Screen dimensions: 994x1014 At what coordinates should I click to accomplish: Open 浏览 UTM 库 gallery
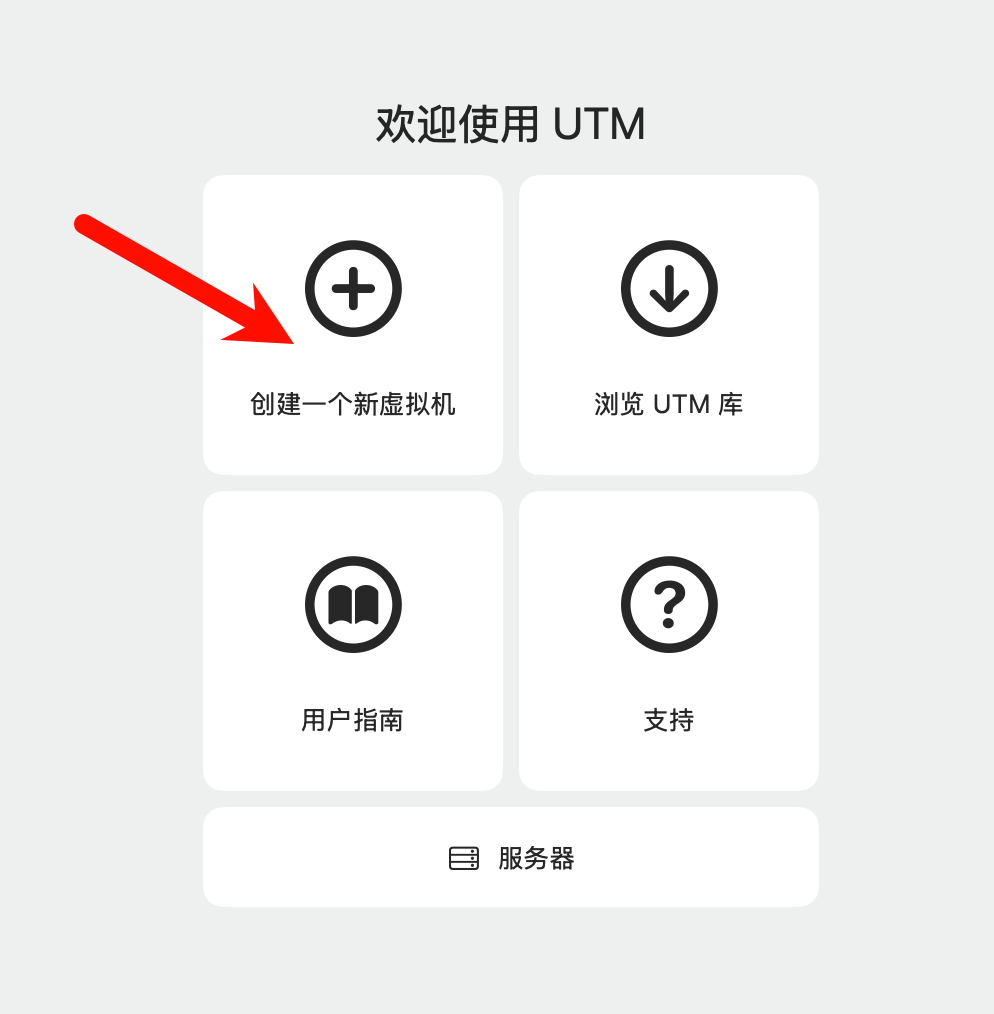(668, 325)
